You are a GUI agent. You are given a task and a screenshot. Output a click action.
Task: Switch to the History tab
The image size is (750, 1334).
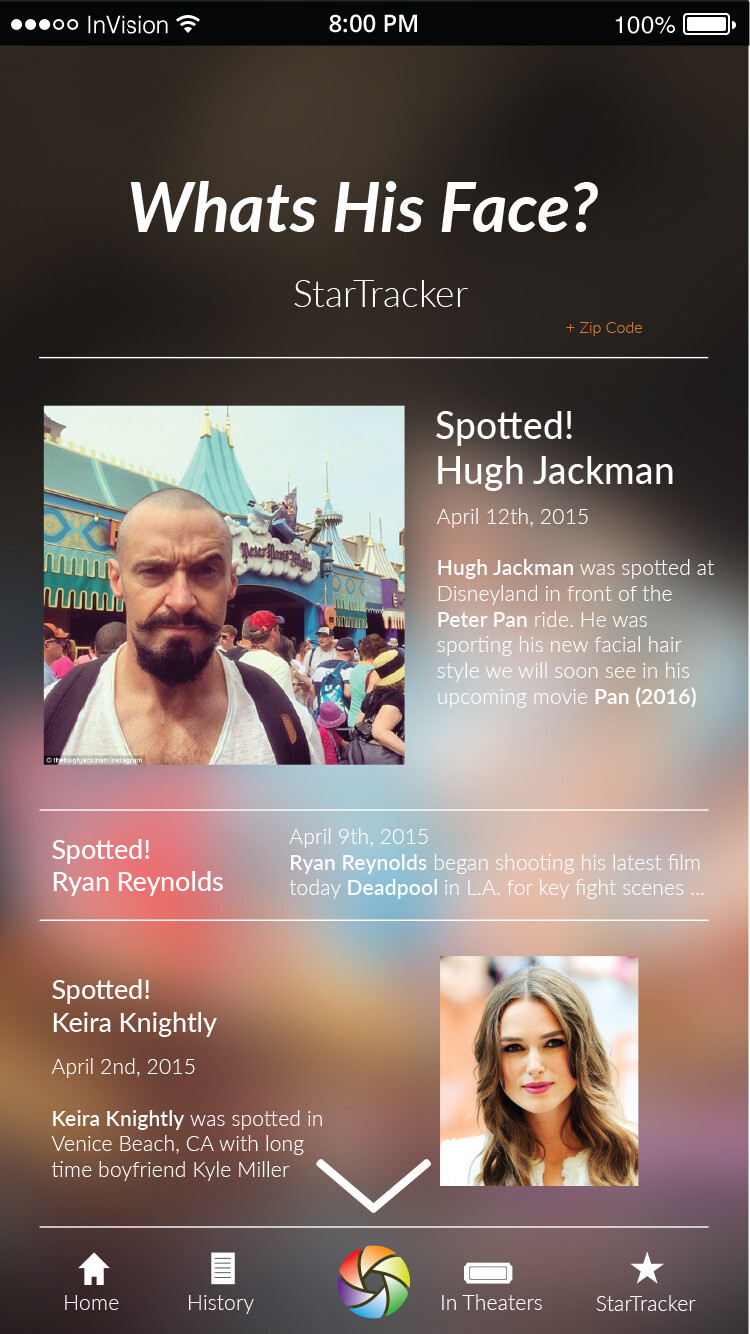(221, 1283)
